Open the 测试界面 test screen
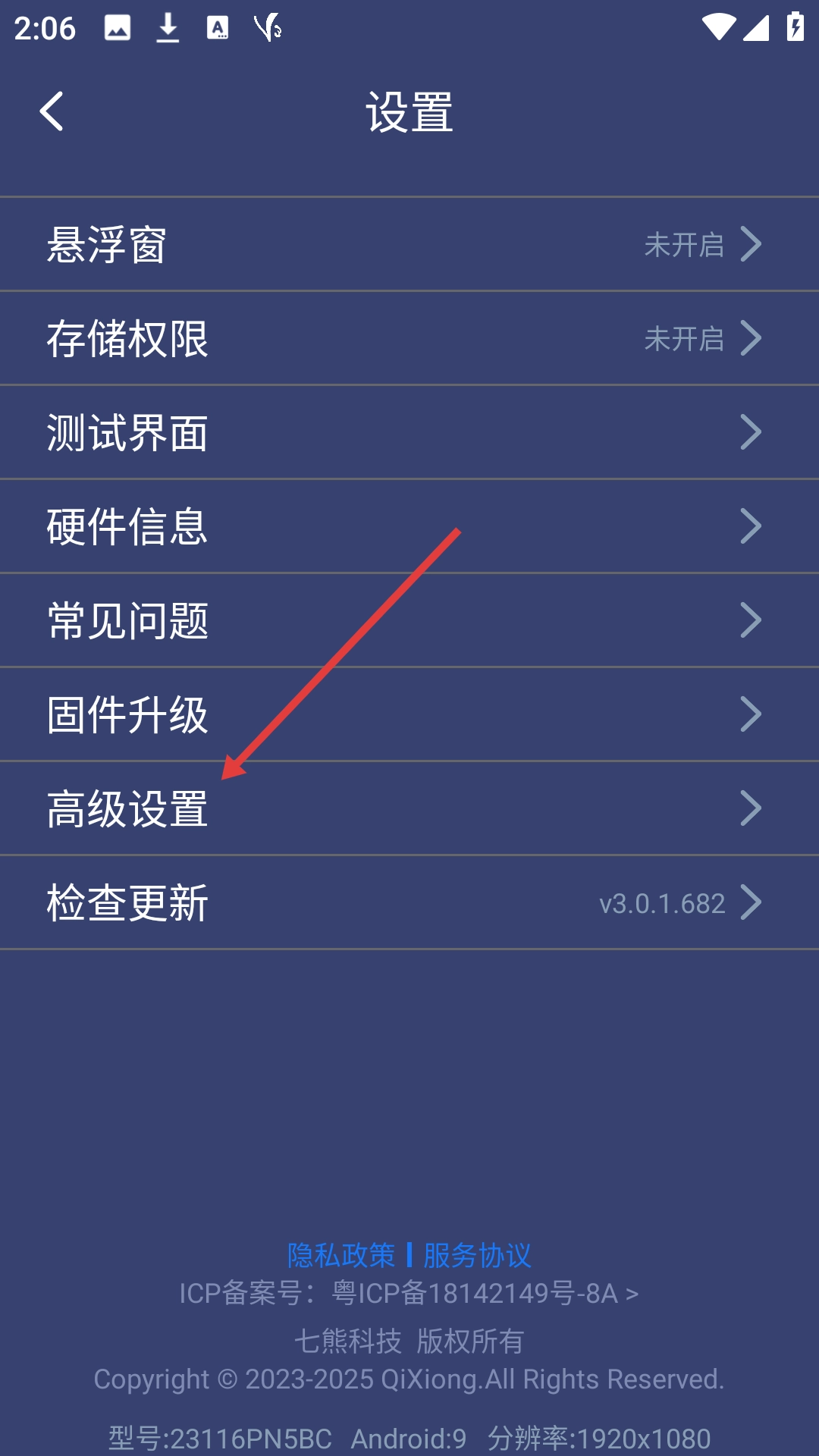 (409, 432)
